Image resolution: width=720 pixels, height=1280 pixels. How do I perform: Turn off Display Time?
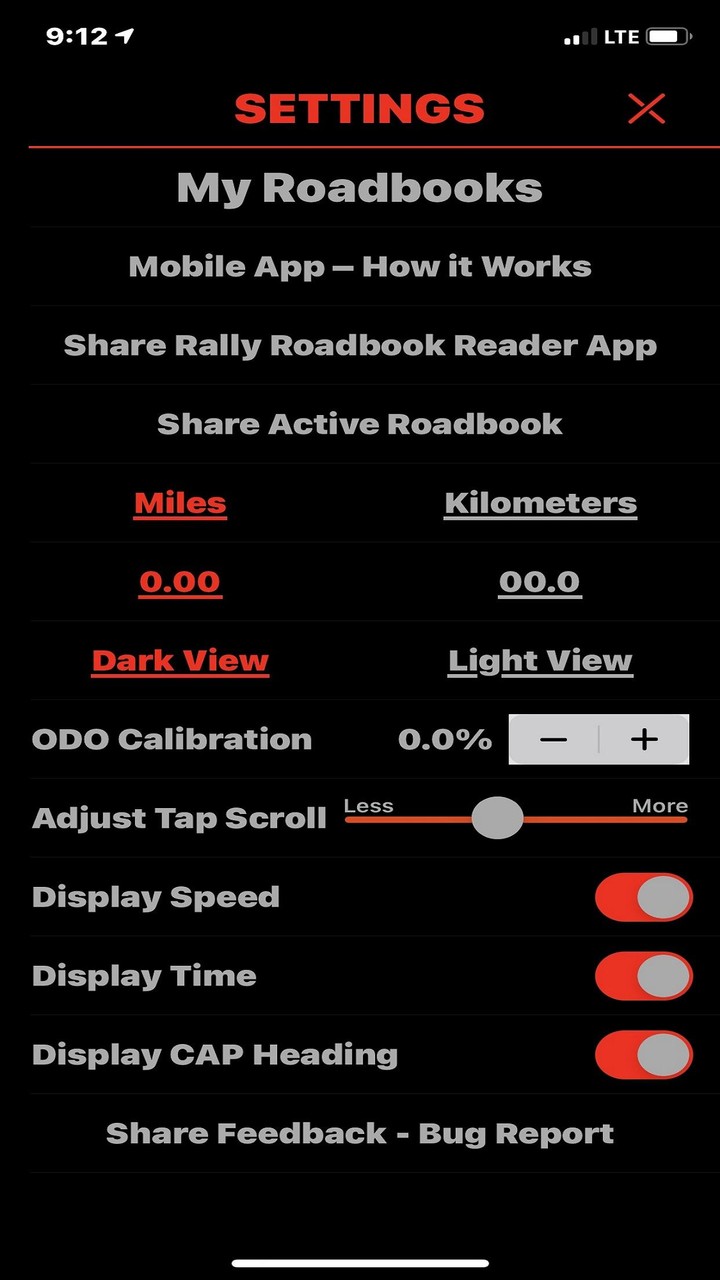[x=643, y=976]
